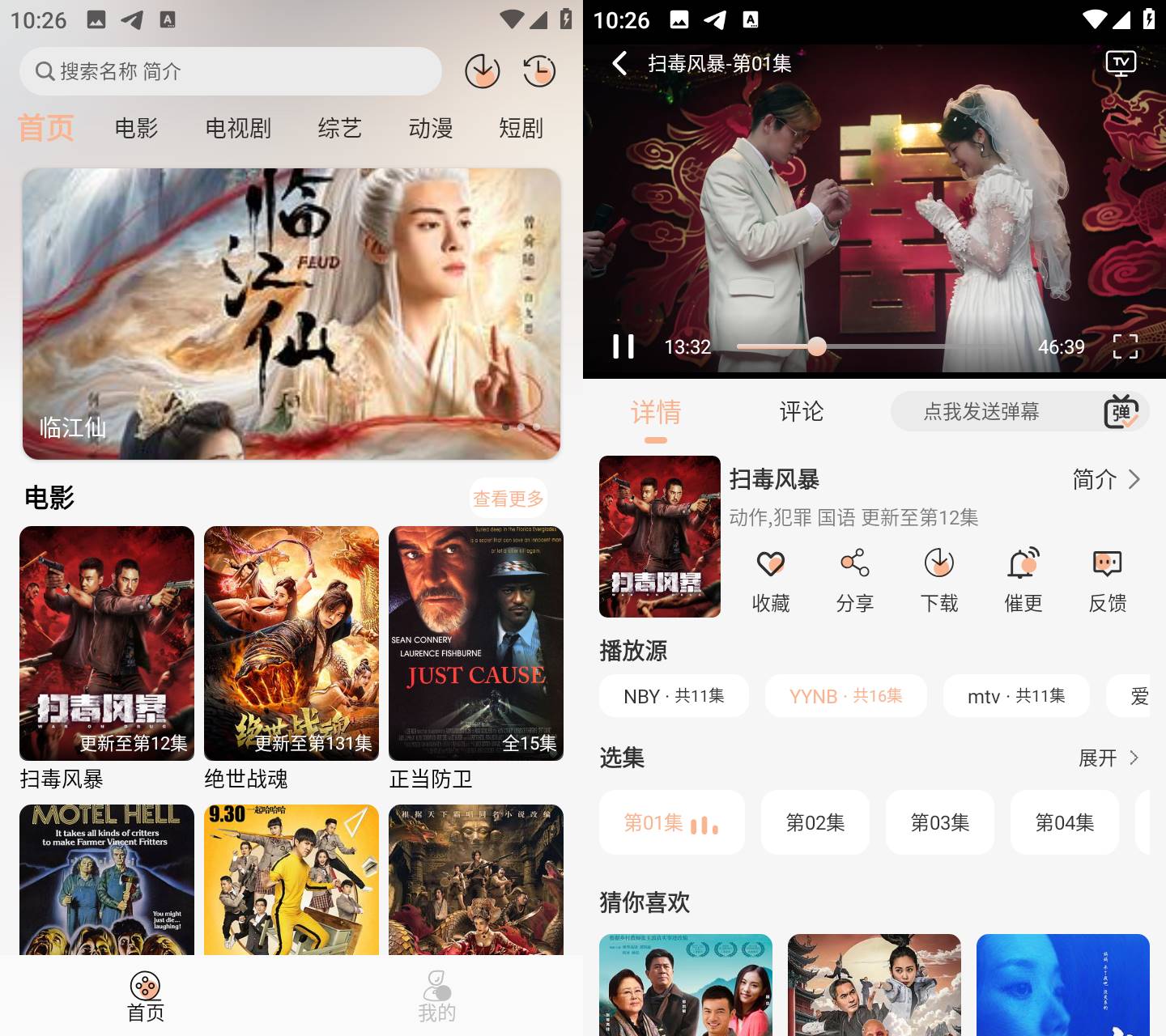Pause the playing video
This screenshot has height=1036, width=1166.
[623, 346]
